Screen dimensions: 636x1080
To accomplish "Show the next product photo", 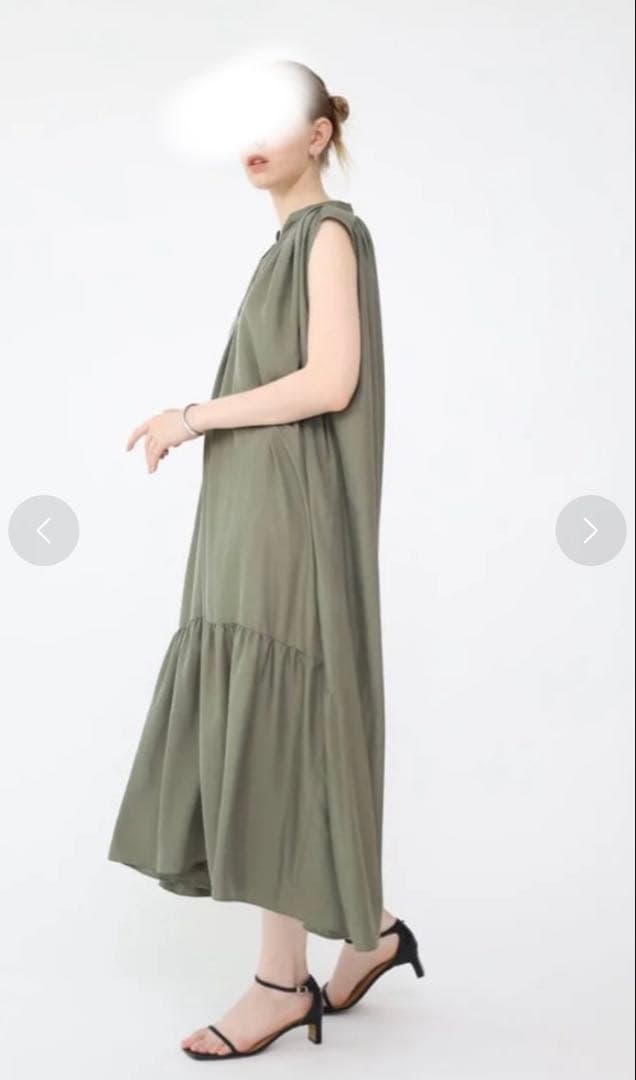I will tap(590, 530).
